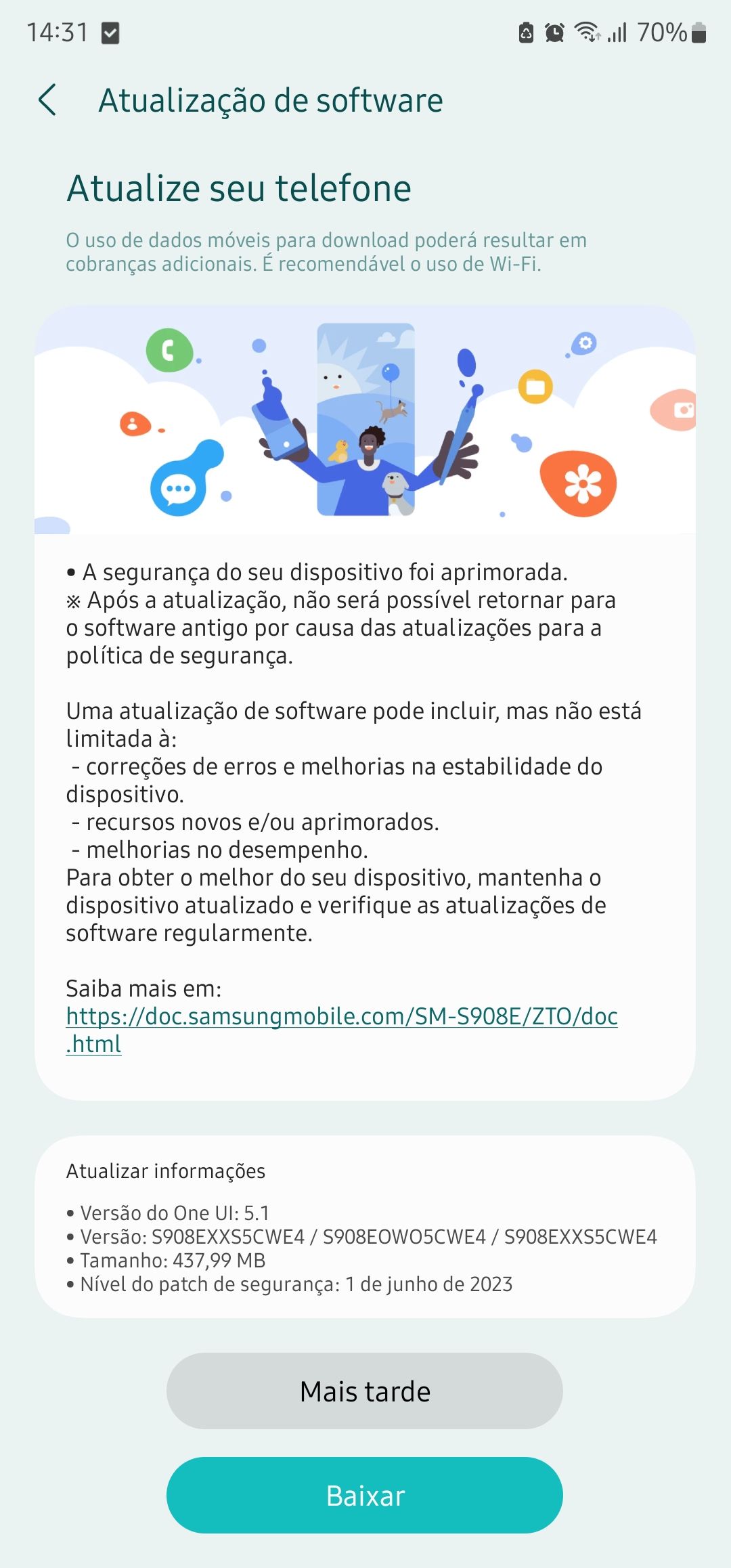The height and width of the screenshot is (1568, 731).
Task: Tap the back arrow icon
Action: pos(48,100)
